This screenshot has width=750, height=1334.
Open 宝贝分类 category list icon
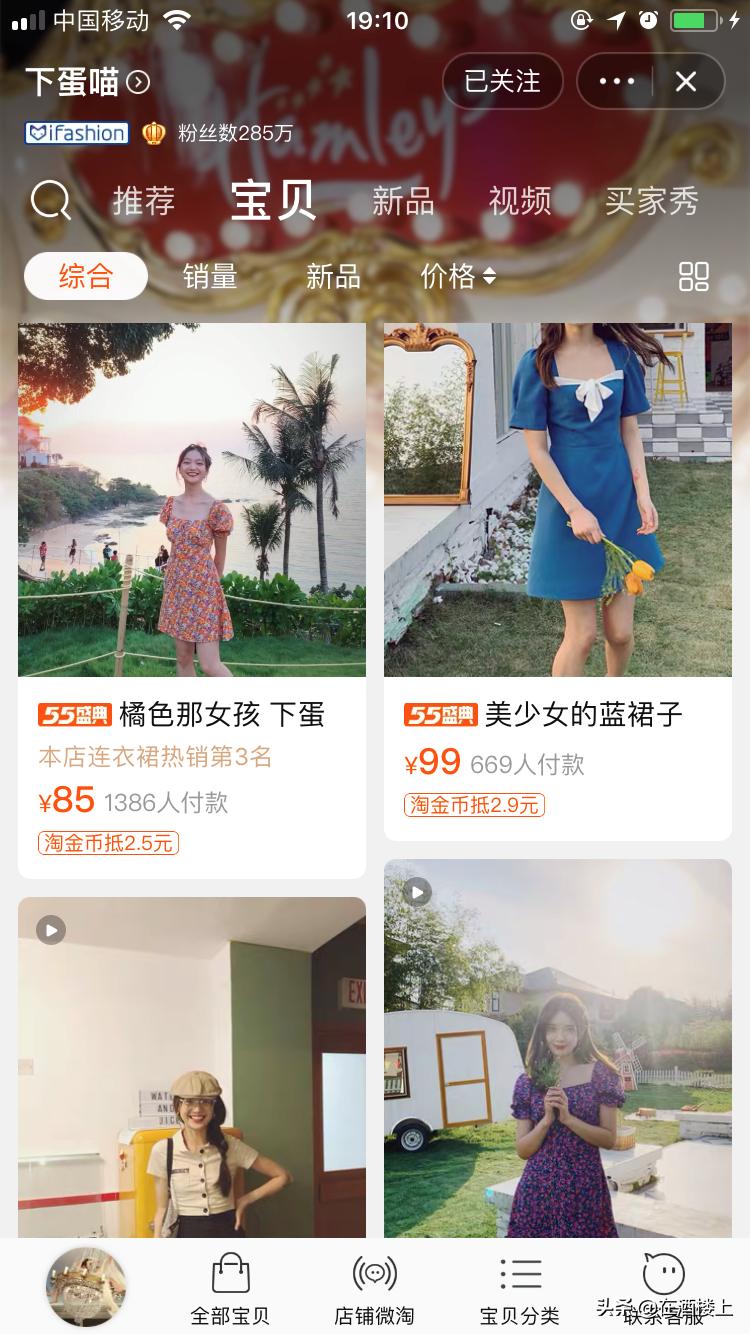point(521,1271)
